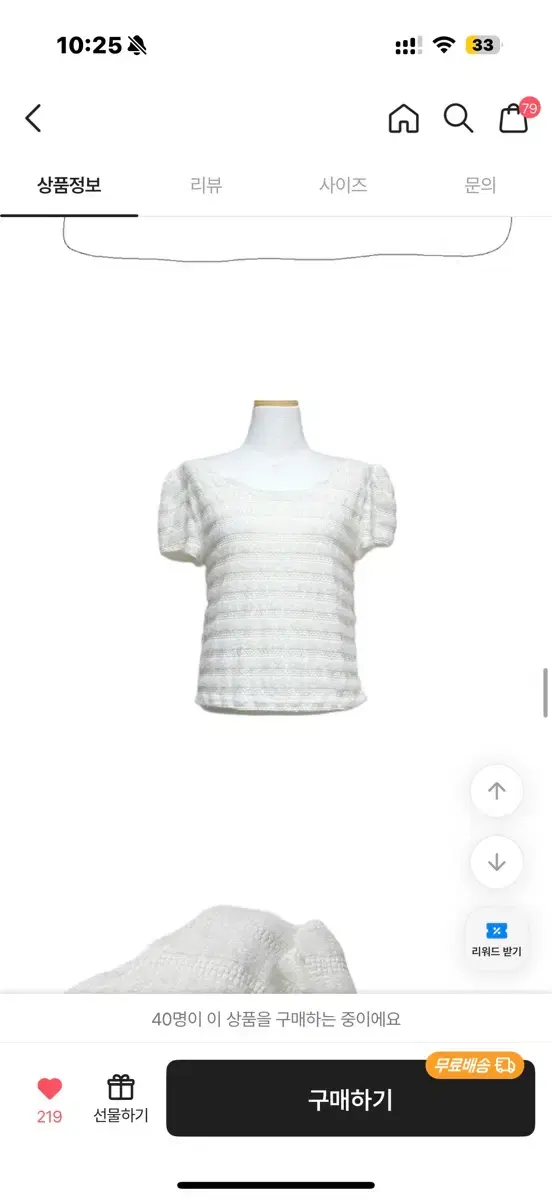Open the shopping bag cart

[516, 116]
